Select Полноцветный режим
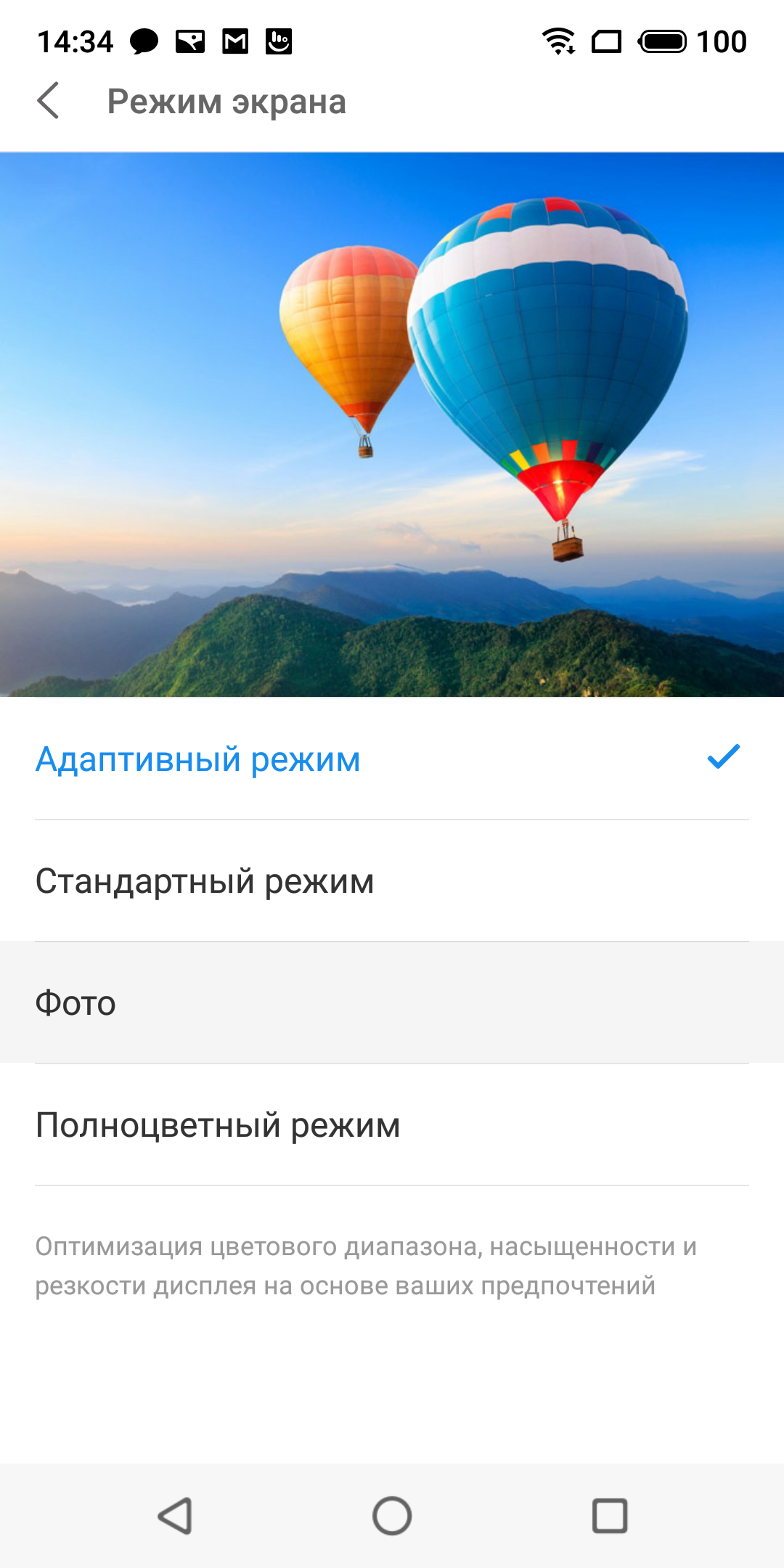The width and height of the screenshot is (784, 1568). pyautogui.click(x=392, y=1125)
